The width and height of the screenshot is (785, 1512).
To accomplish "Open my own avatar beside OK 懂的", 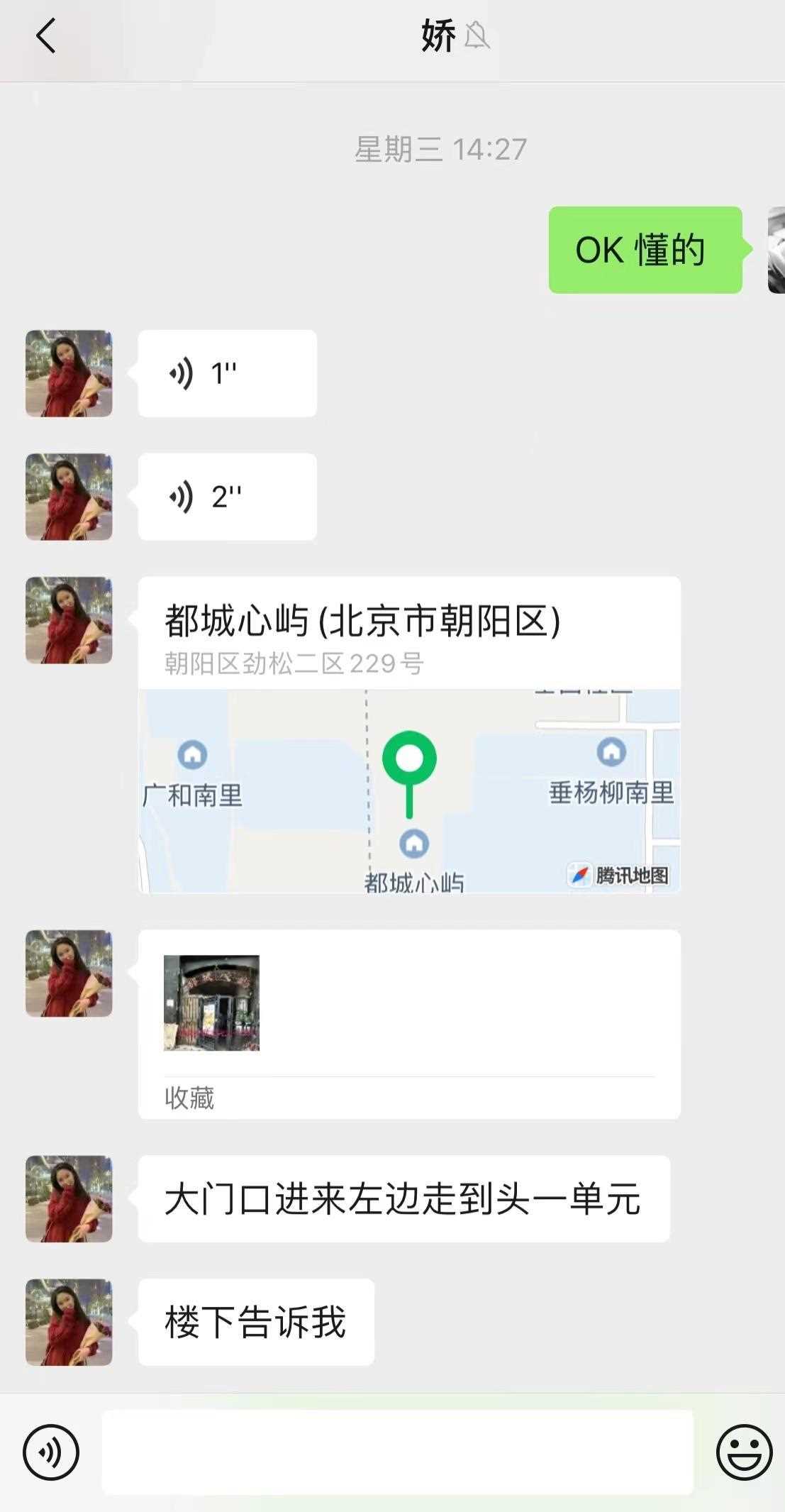I will coord(776,250).
